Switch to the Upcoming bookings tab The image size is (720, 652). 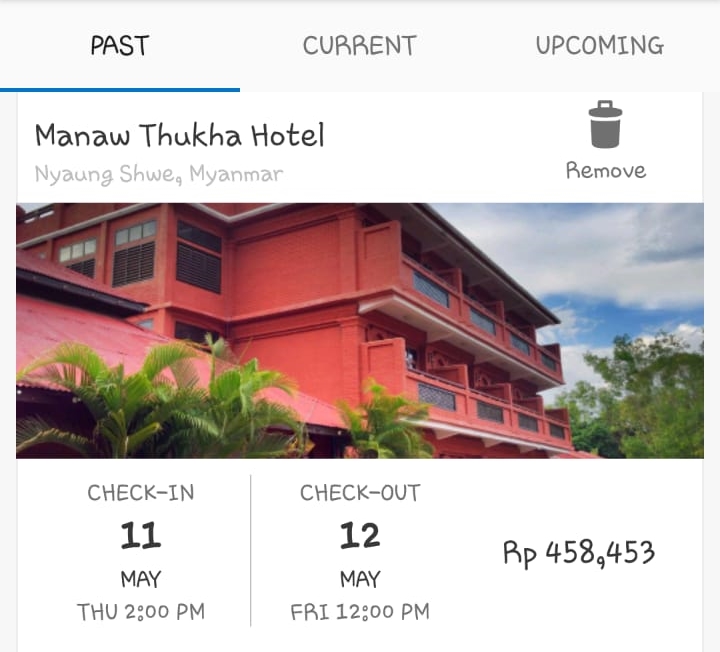pyautogui.click(x=599, y=46)
